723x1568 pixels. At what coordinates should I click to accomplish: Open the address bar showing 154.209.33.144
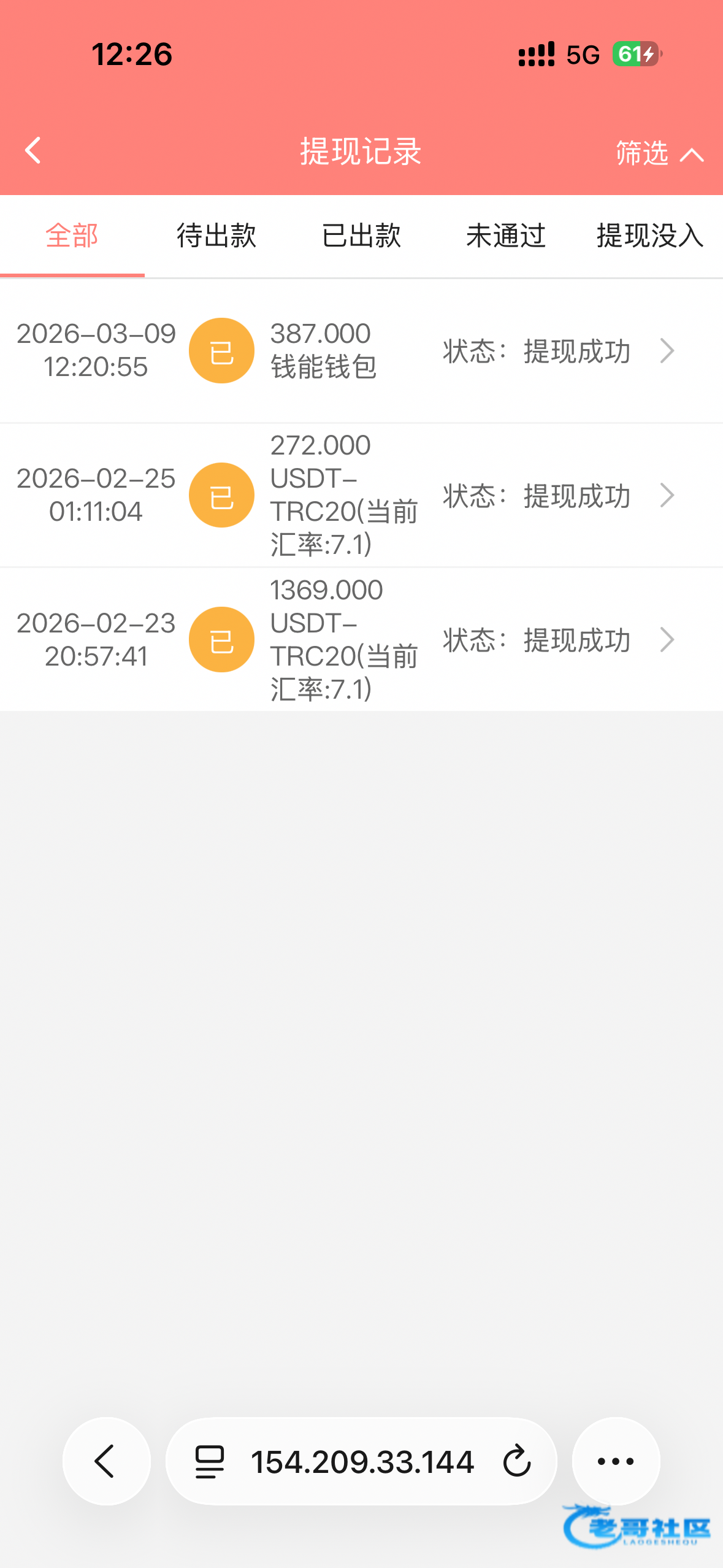(x=362, y=1461)
